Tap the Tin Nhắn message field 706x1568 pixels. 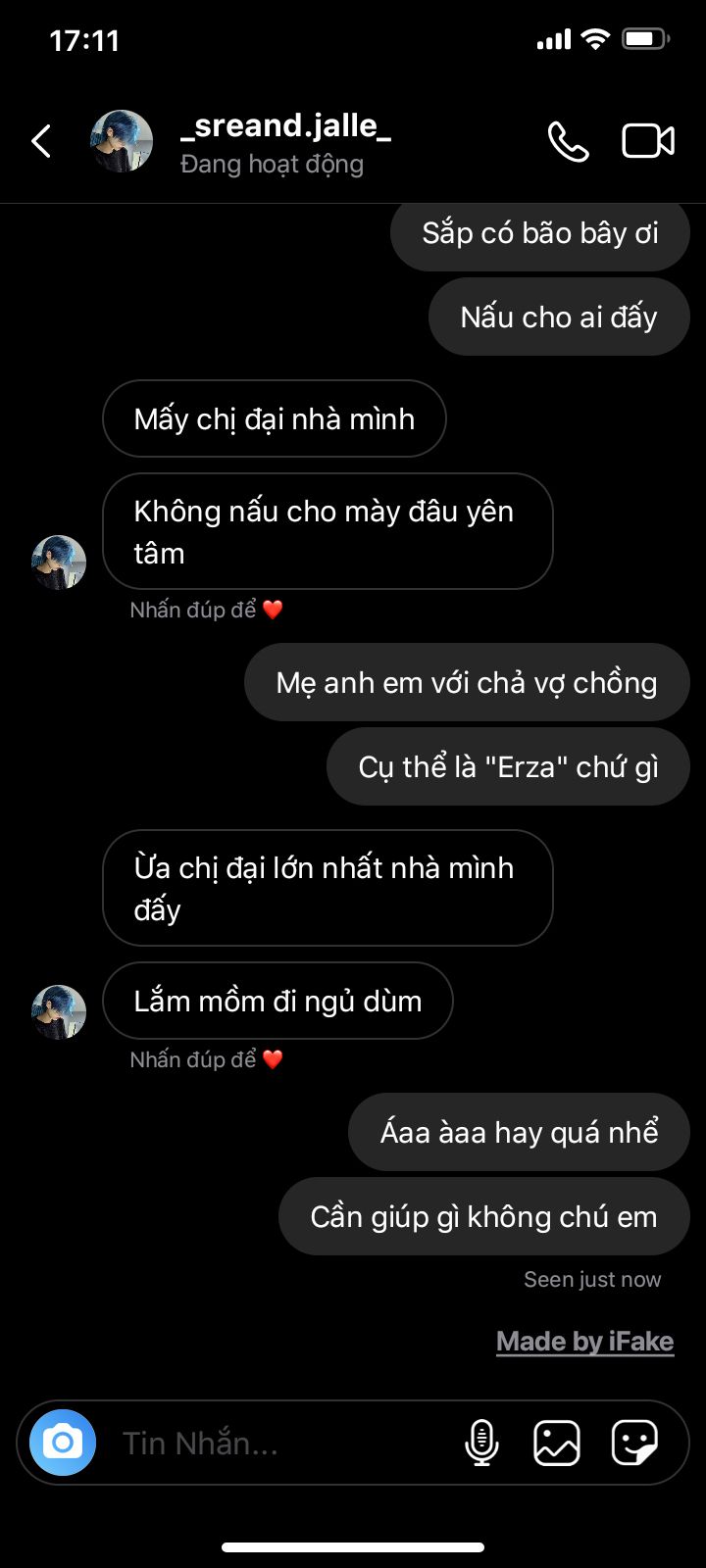click(275, 1443)
